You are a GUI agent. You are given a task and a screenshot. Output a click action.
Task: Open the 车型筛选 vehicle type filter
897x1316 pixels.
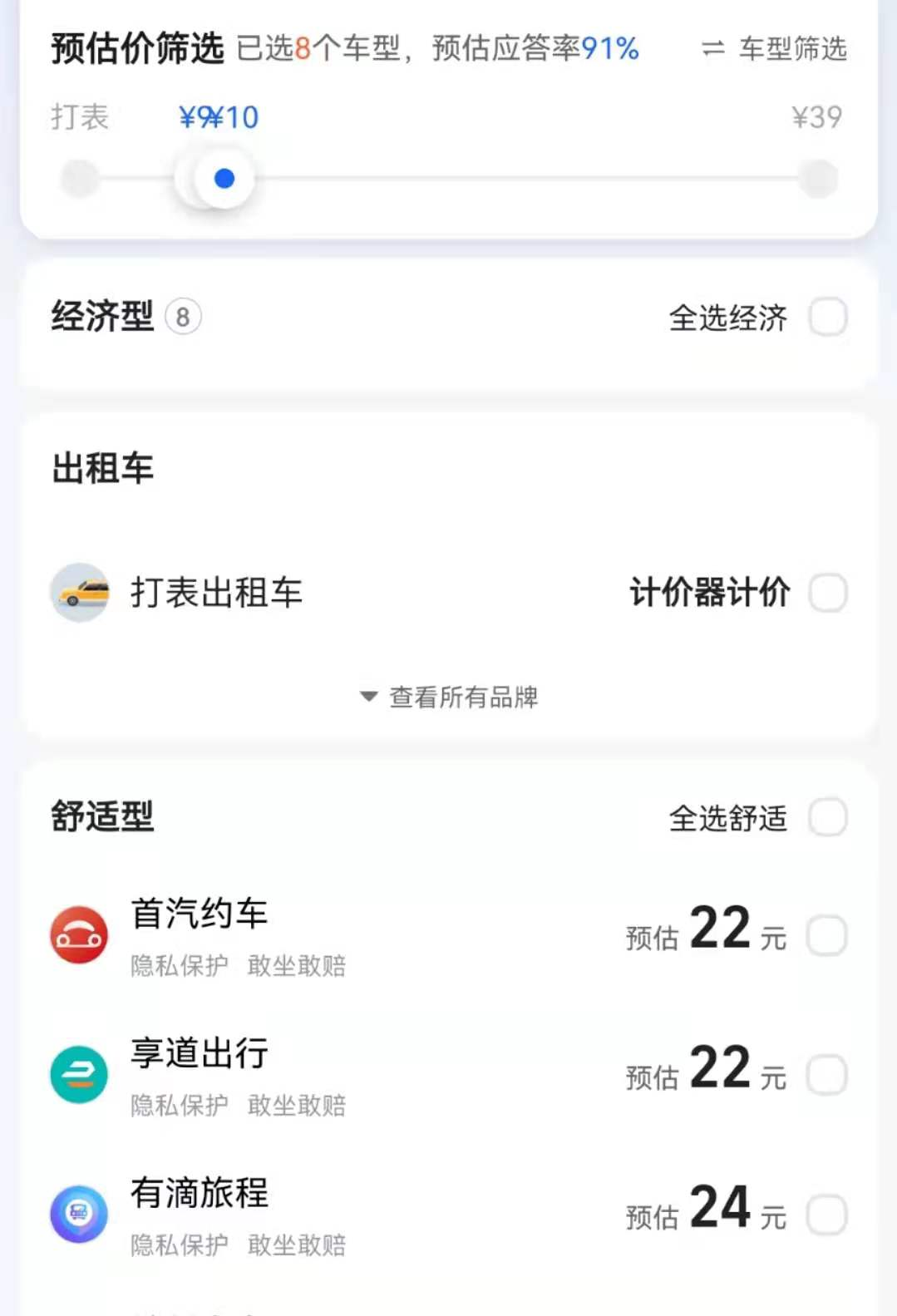(775, 49)
